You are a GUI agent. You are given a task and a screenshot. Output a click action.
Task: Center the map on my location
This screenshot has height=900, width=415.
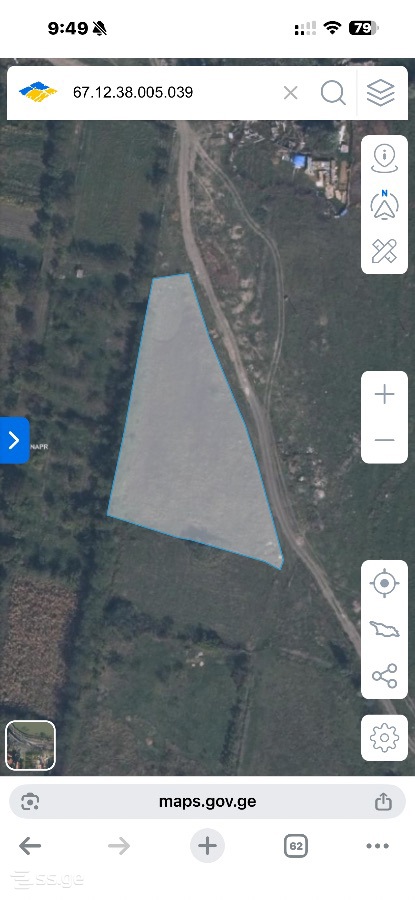point(384,584)
